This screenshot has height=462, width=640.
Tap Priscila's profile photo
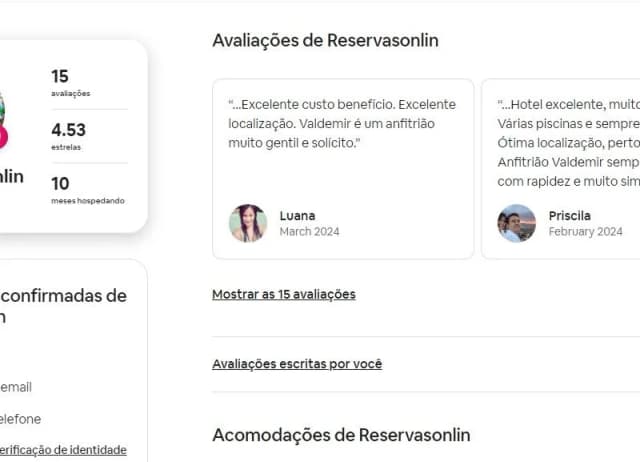tap(517, 223)
